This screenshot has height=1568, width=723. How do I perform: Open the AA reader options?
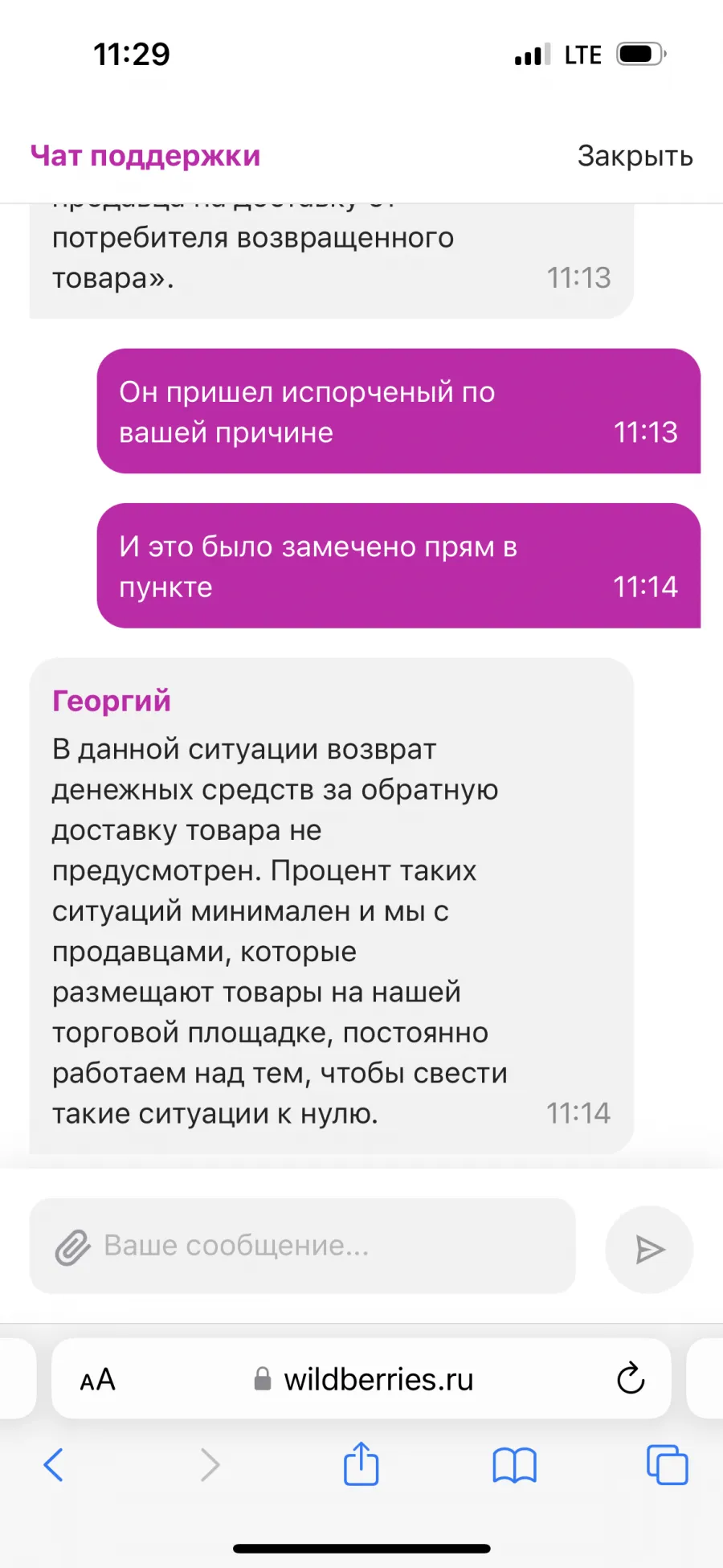pos(98,1380)
